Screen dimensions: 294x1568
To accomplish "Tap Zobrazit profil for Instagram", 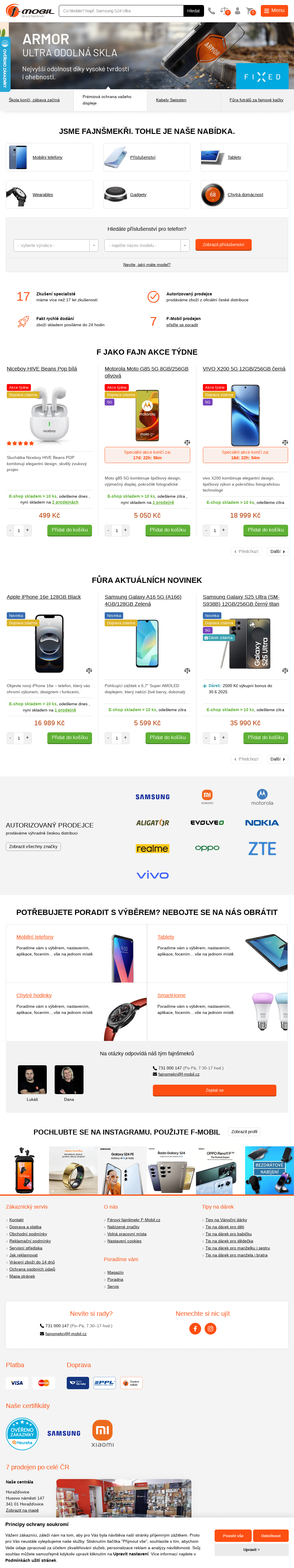I will pyautogui.click(x=244, y=1132).
